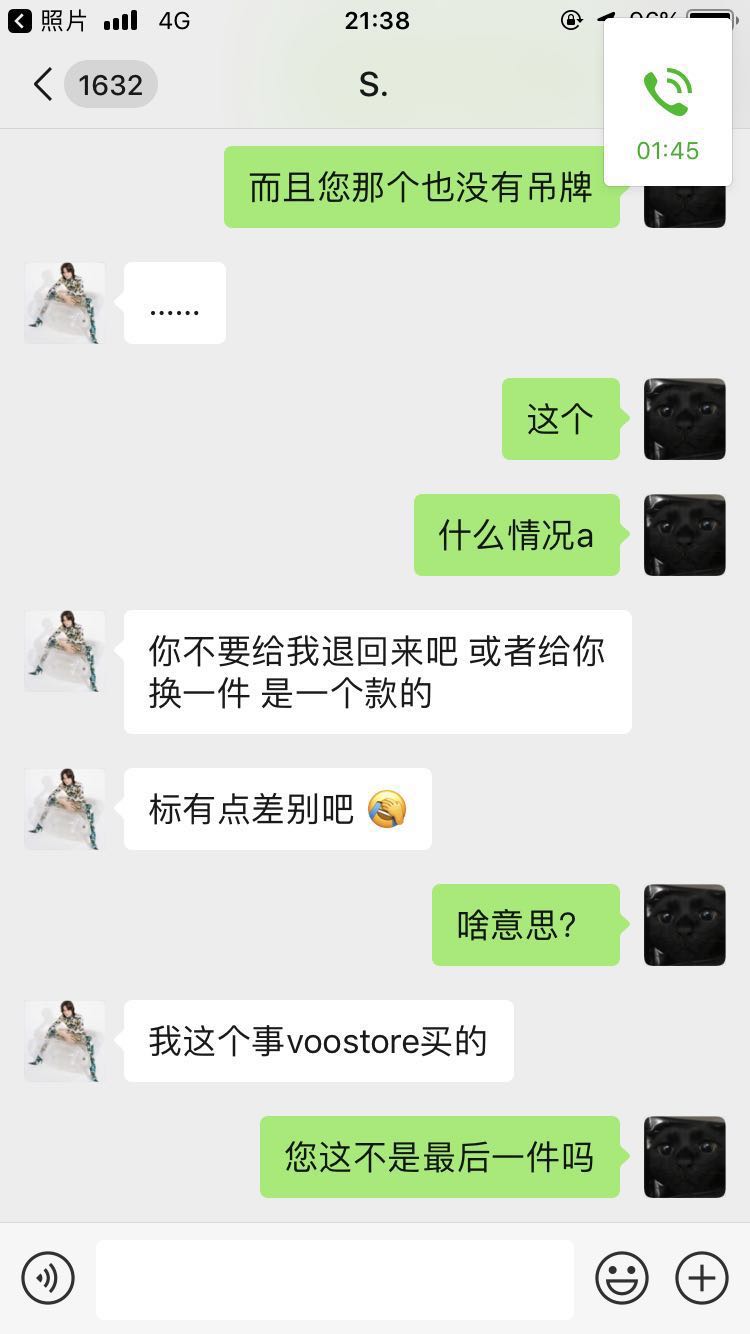Open my avatar beside 啥意思?
Viewport: 750px width, 1334px height.
[x=685, y=925]
